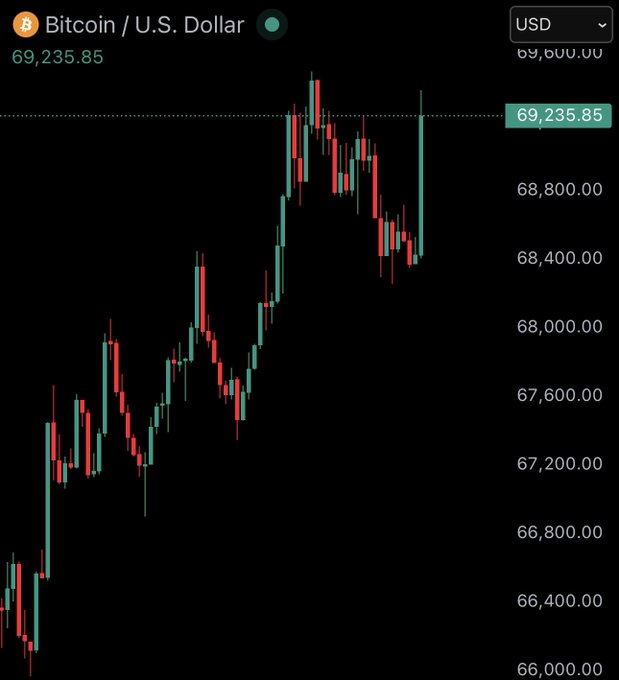Tap the green market status dot
619x680 pixels.
(x=271, y=24)
